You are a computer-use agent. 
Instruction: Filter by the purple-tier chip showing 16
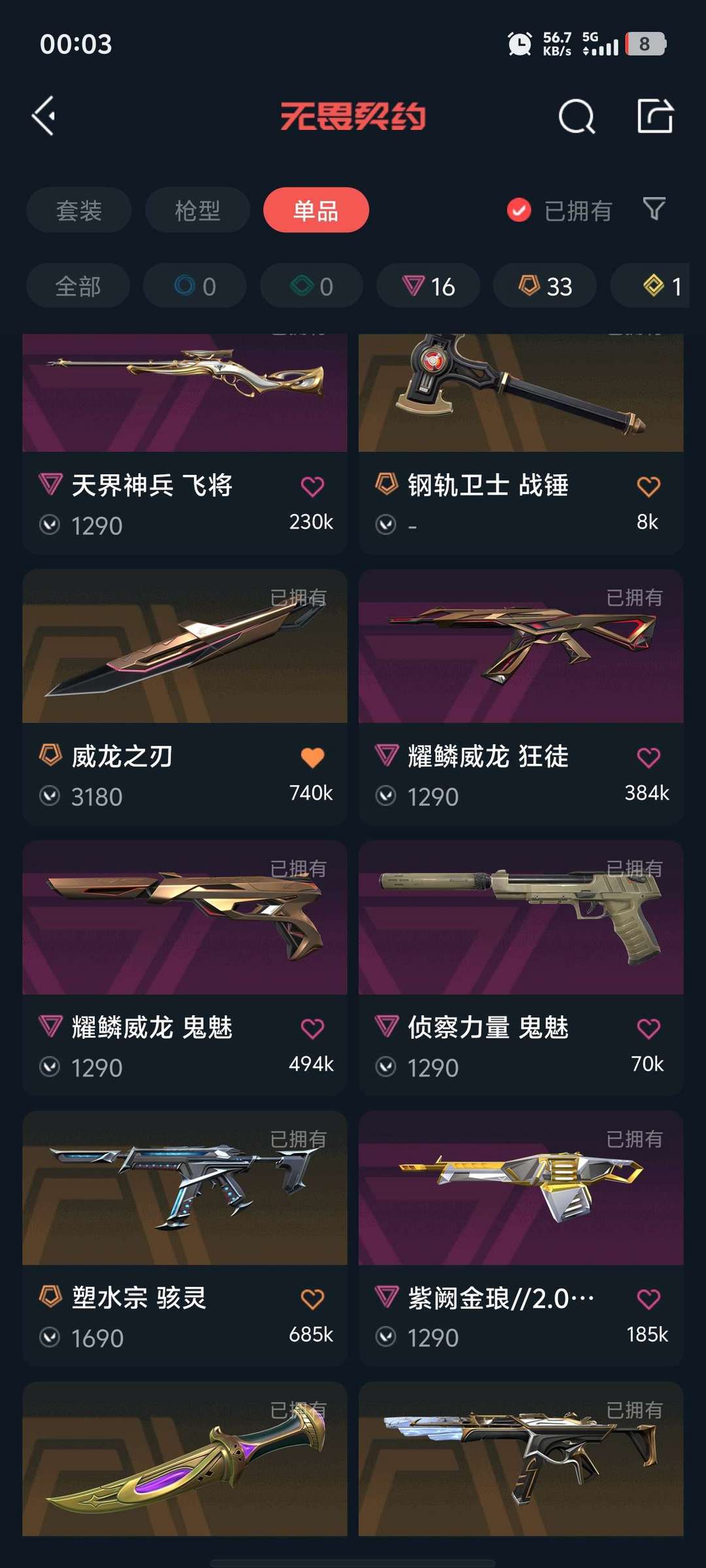point(428,286)
